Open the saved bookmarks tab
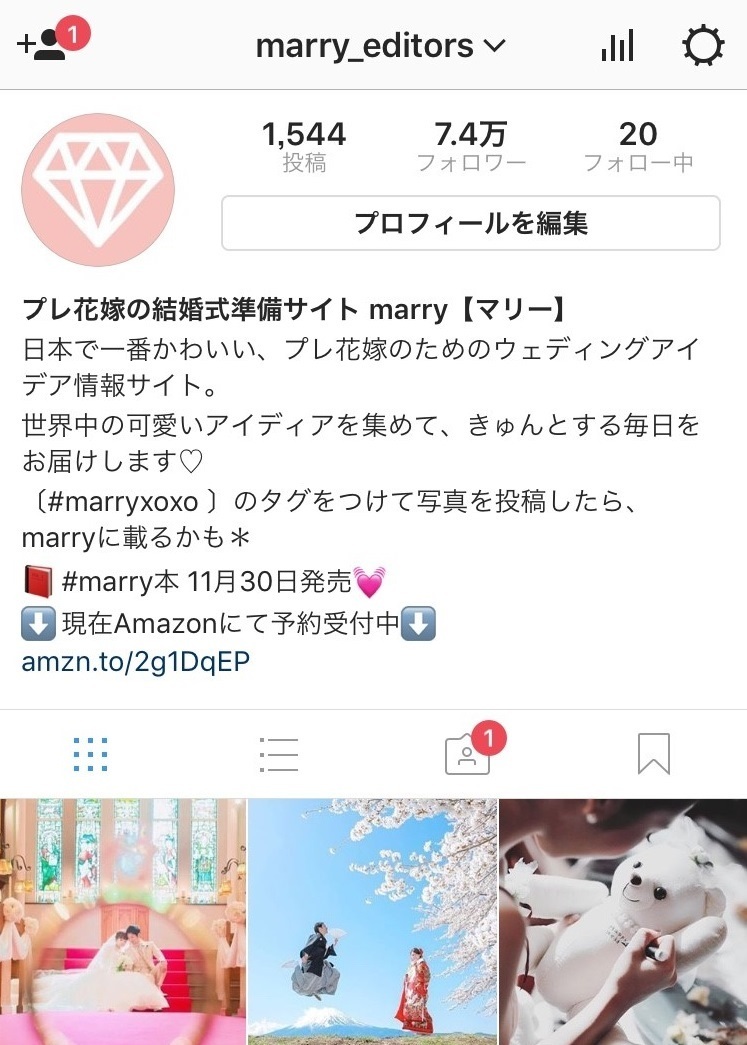747x1045 pixels. [653, 754]
